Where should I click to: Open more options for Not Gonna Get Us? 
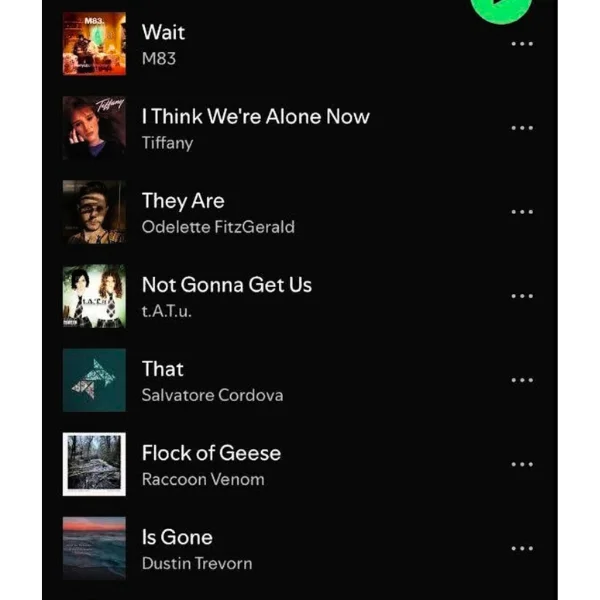(x=522, y=296)
